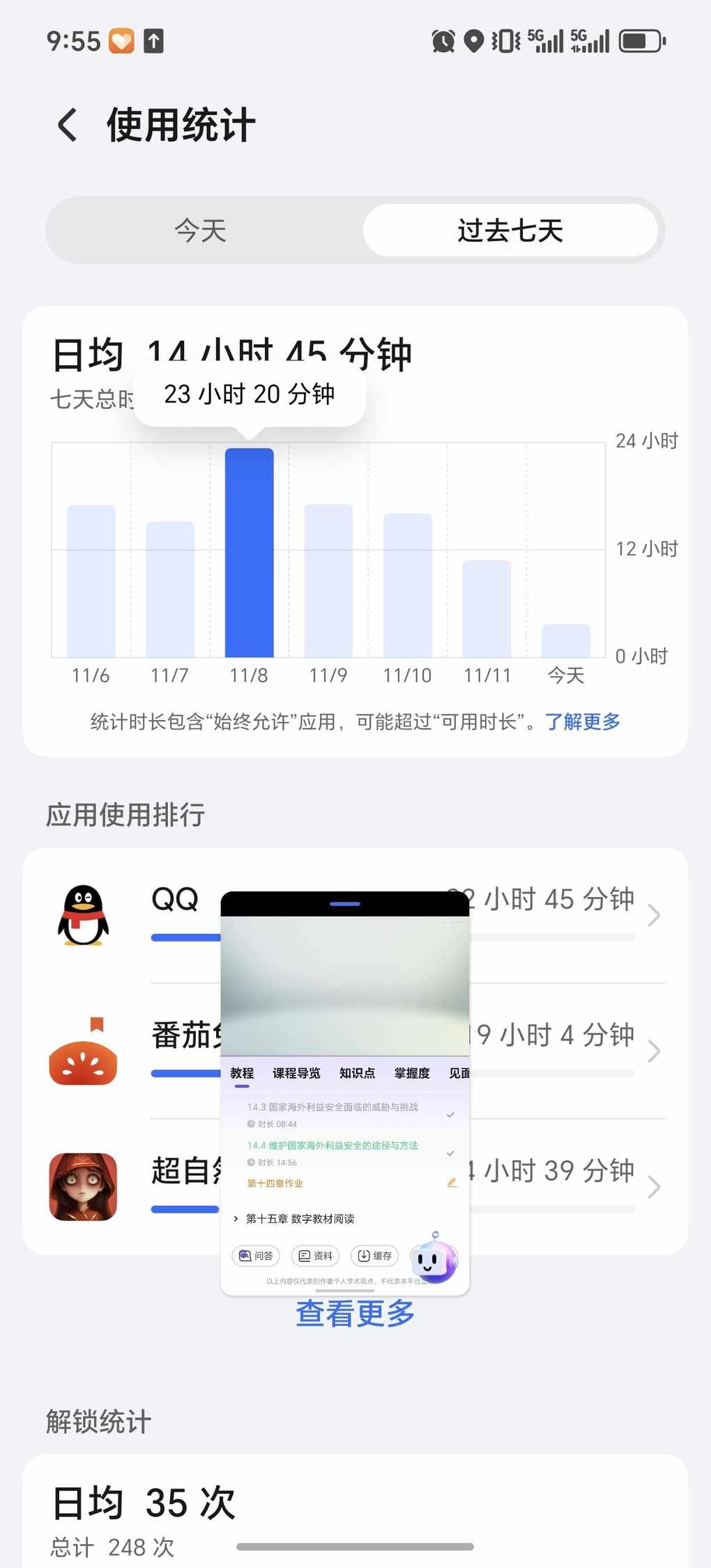Select the 掌握度 tab in floating window
Screen dimensions: 711x1568
(412, 1073)
